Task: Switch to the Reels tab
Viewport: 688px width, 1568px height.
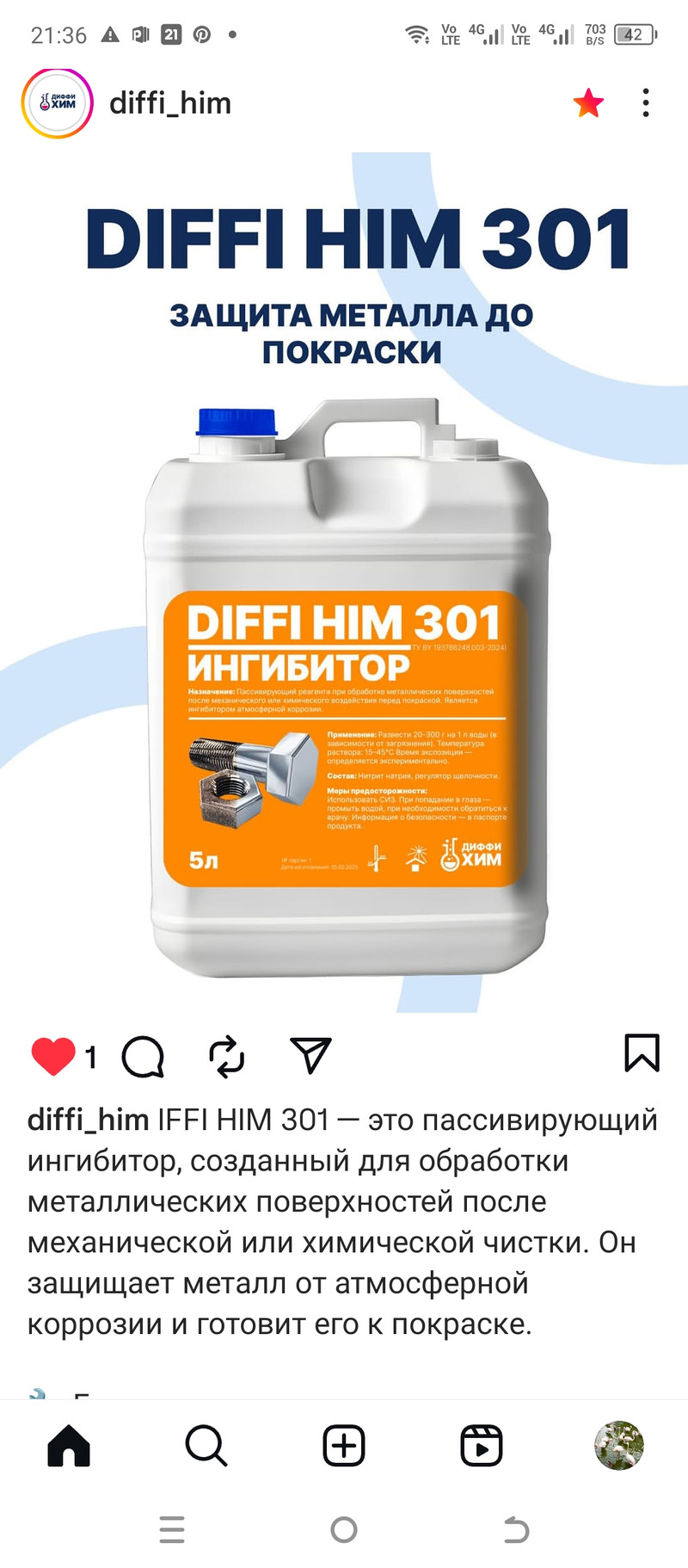Action: coord(482,1445)
